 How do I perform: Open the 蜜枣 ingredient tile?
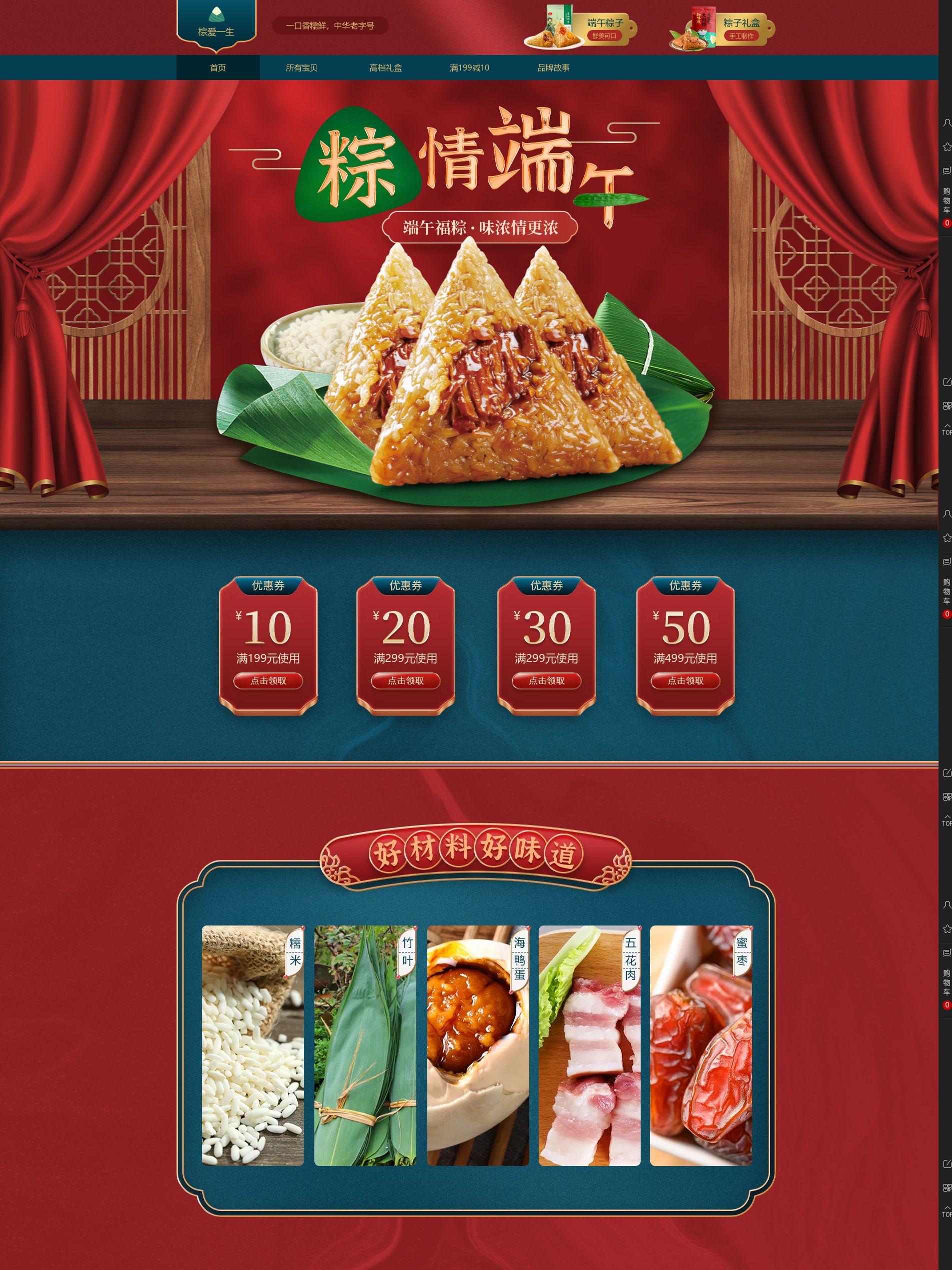701,1046
